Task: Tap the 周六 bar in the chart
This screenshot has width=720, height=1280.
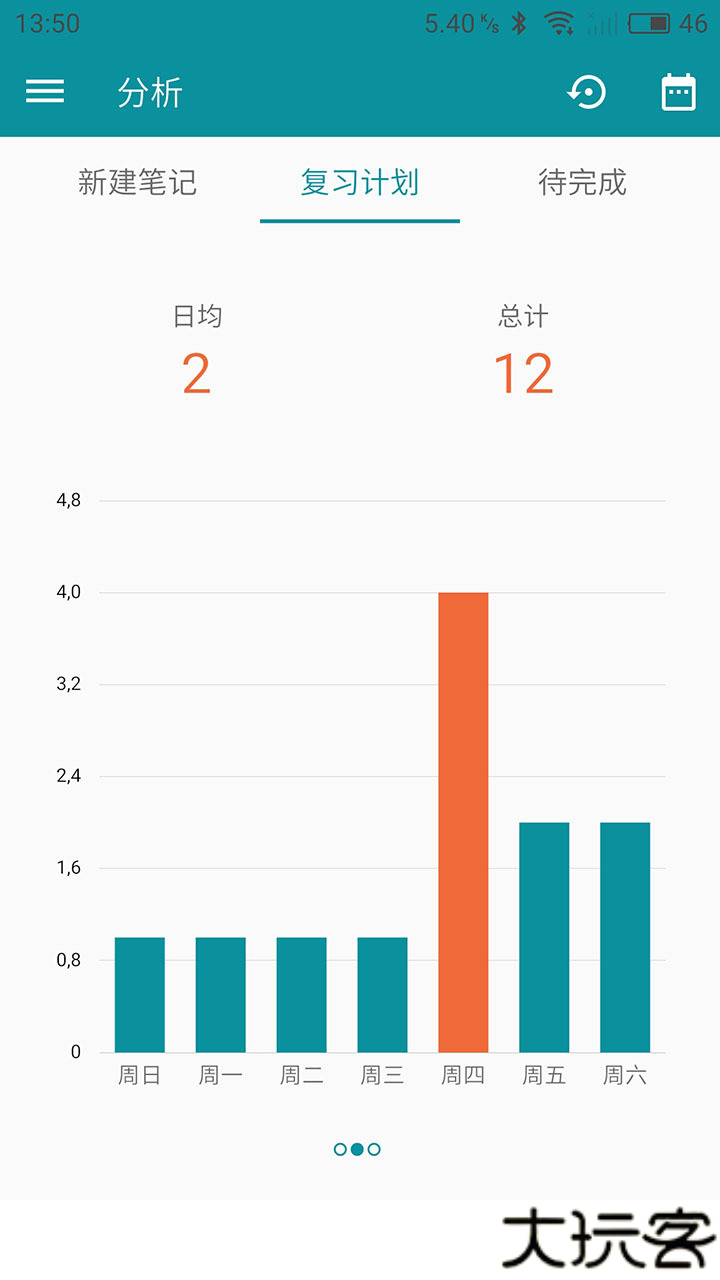Action: pos(625,935)
